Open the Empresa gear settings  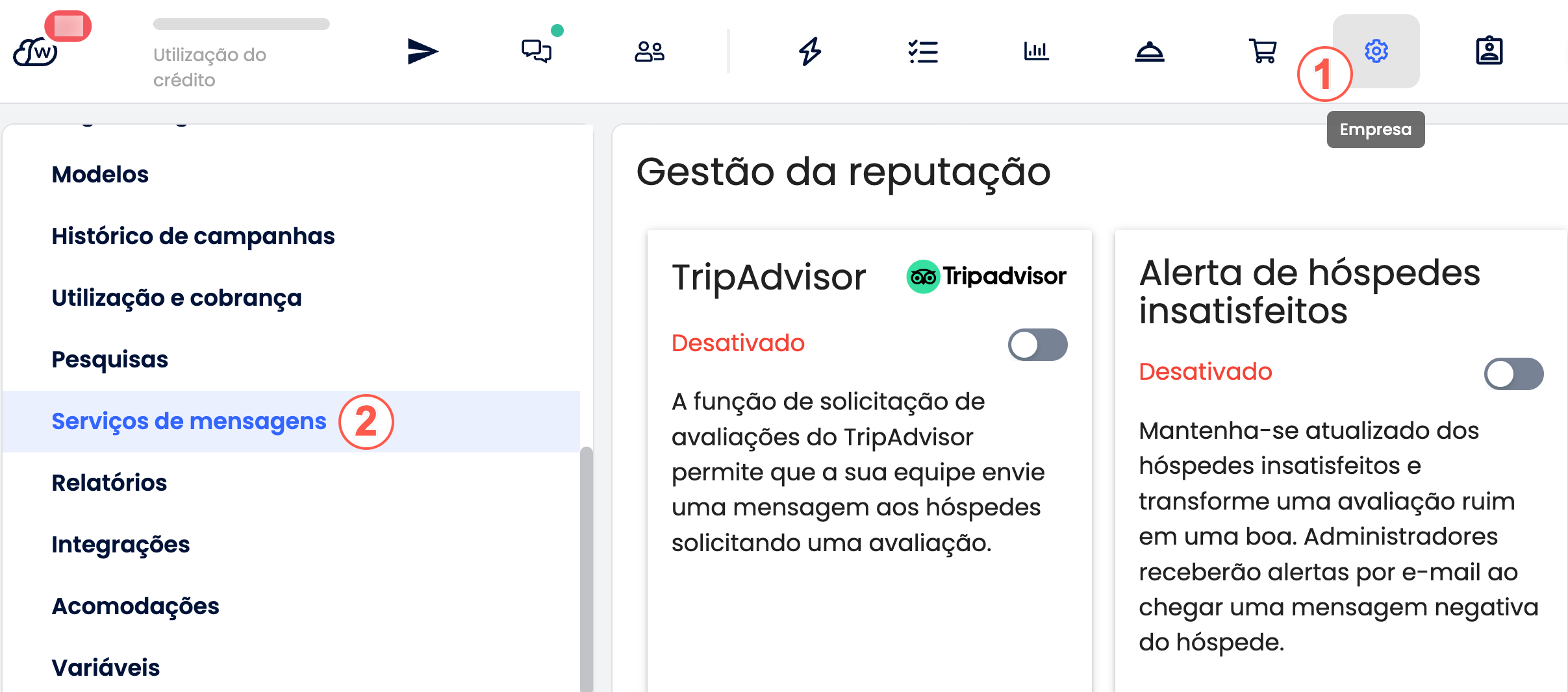[1376, 51]
